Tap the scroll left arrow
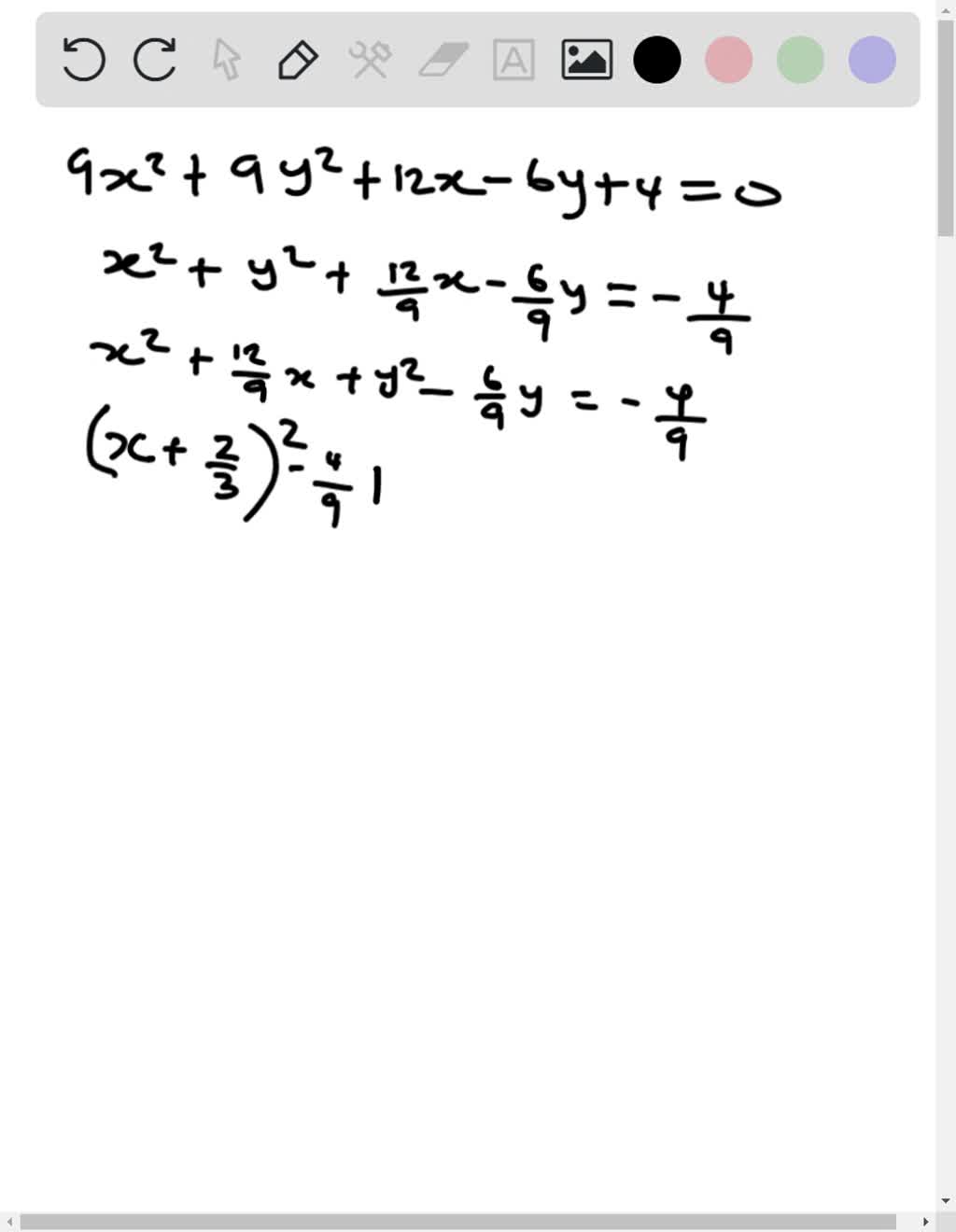The width and height of the screenshot is (956, 1232). click(x=9, y=1222)
